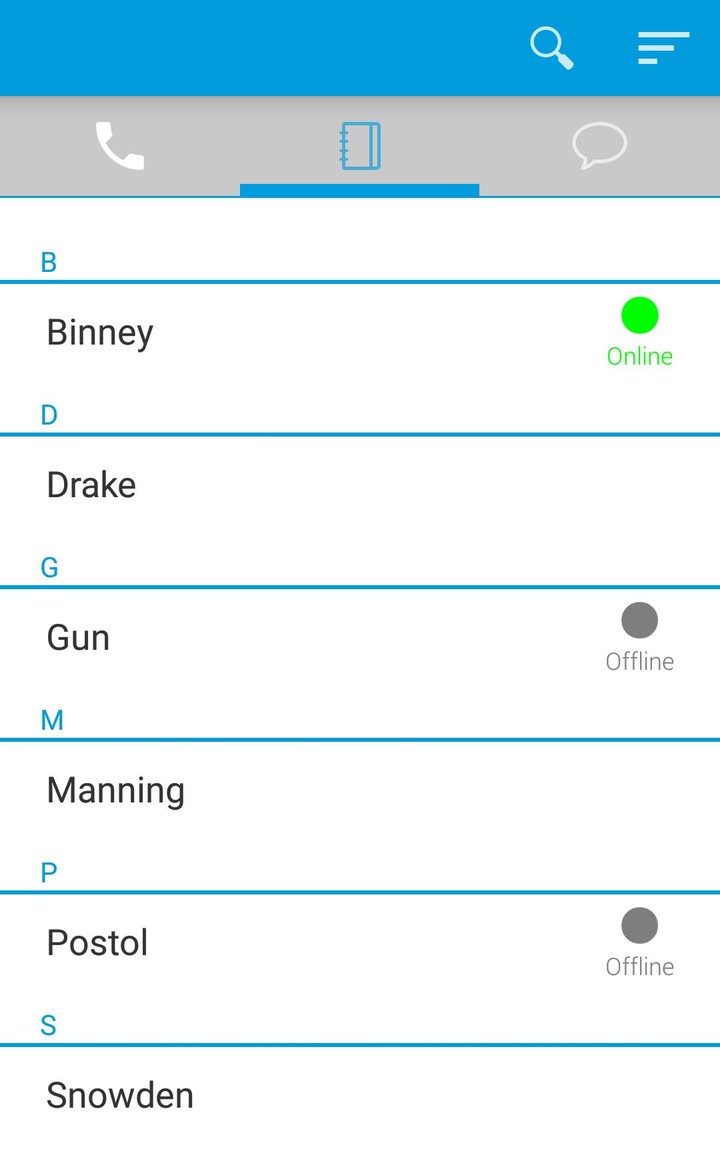Toggle Postol's availability indicator

639,926
